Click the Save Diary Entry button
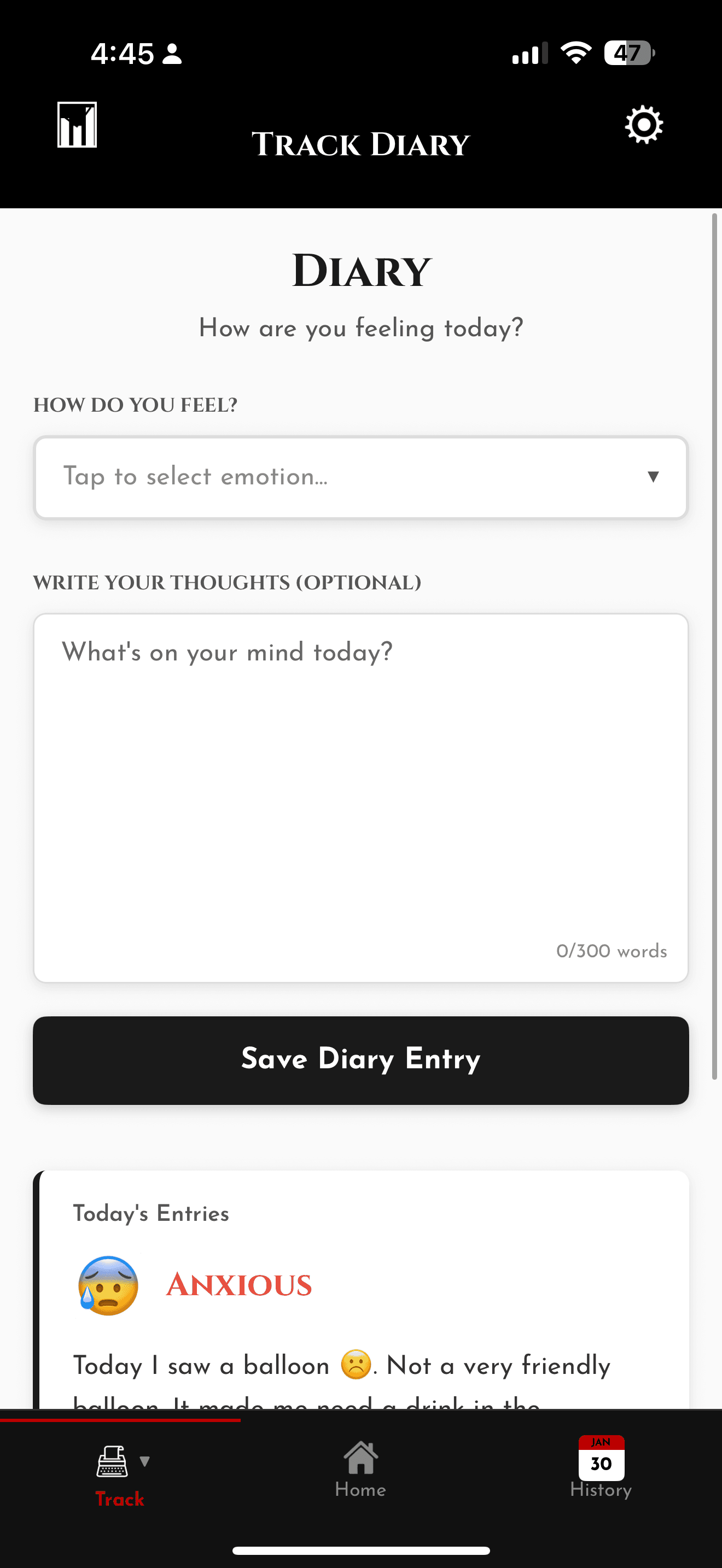Image resolution: width=722 pixels, height=1568 pixels. click(361, 1059)
